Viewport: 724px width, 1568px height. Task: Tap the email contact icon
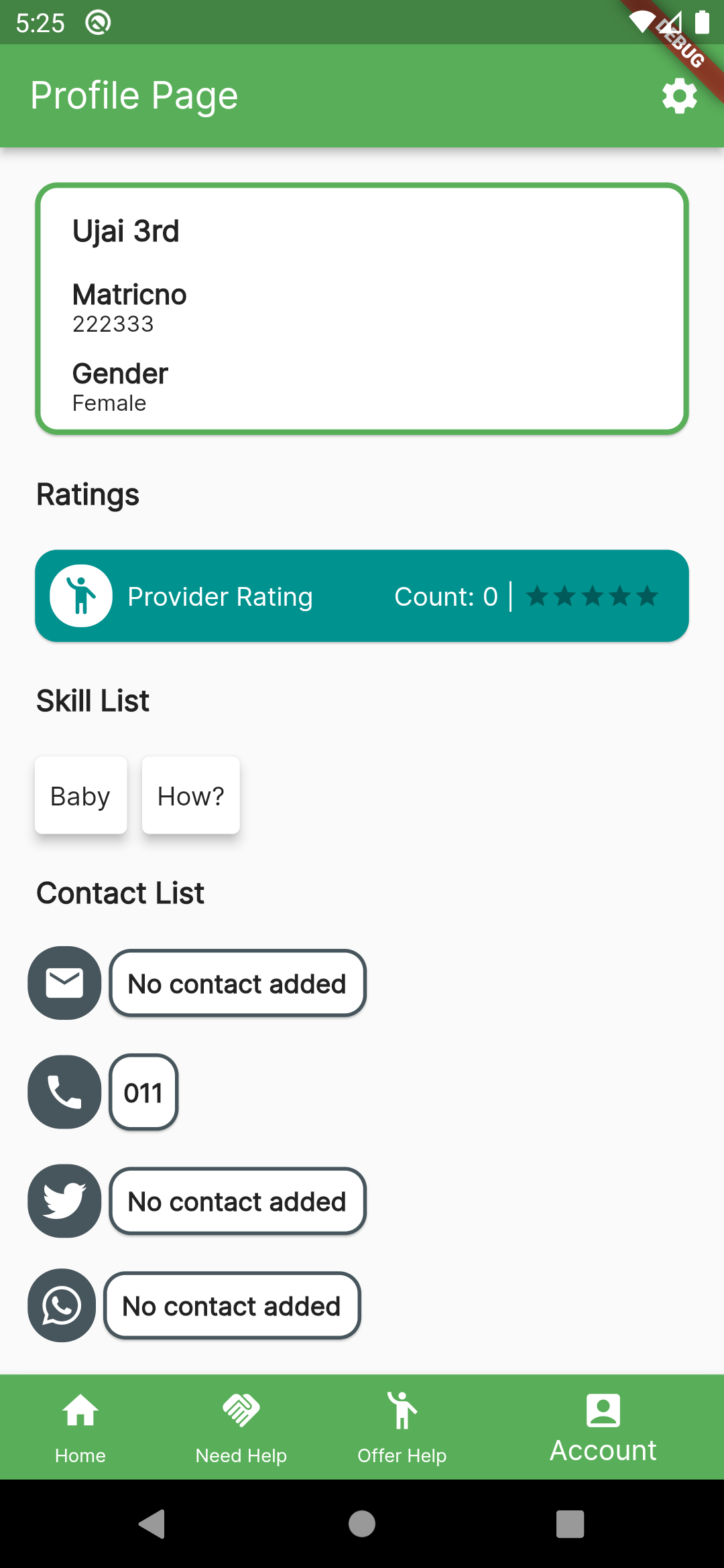tap(64, 983)
